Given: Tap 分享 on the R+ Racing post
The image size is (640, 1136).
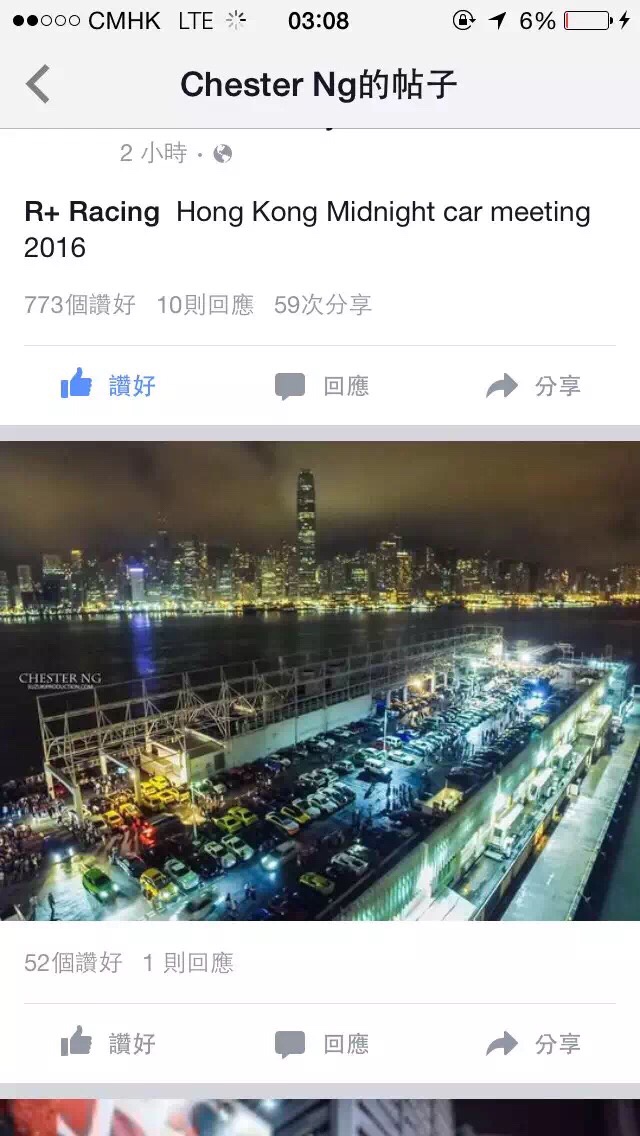Looking at the screenshot, I should [533, 386].
